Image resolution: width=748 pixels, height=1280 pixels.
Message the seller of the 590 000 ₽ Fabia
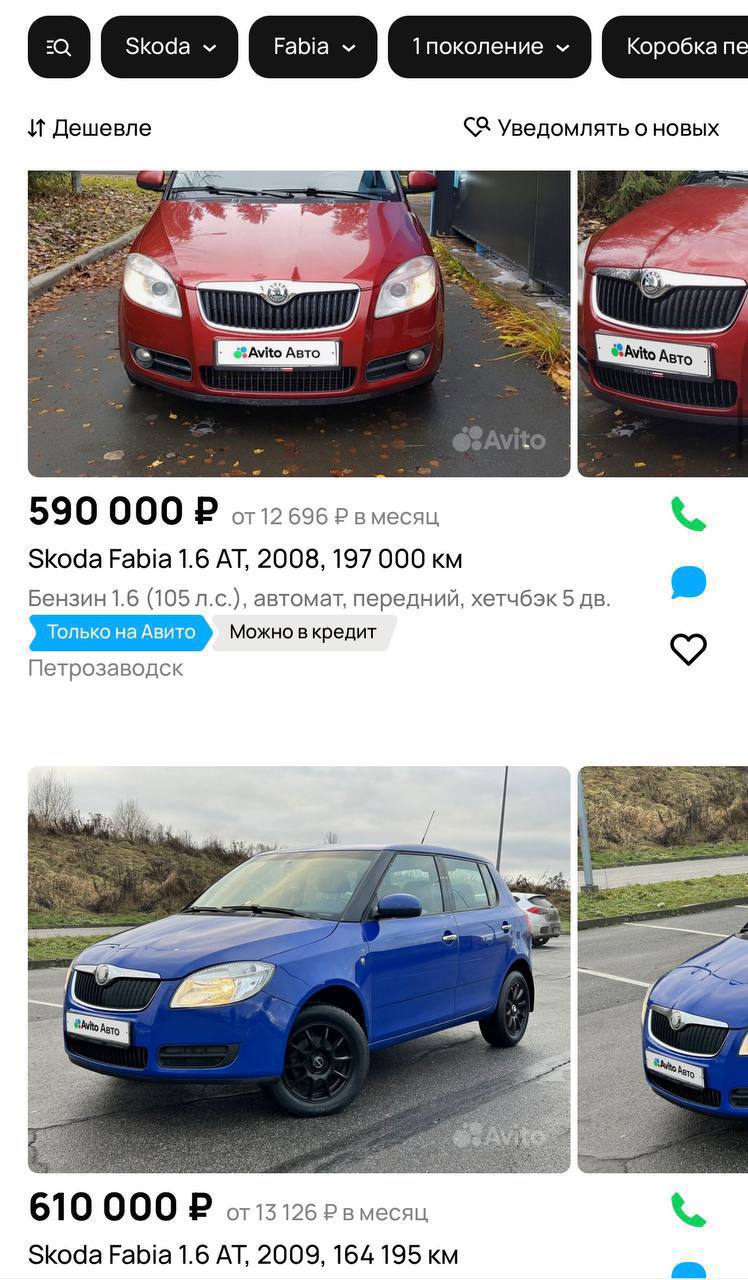pos(688,582)
